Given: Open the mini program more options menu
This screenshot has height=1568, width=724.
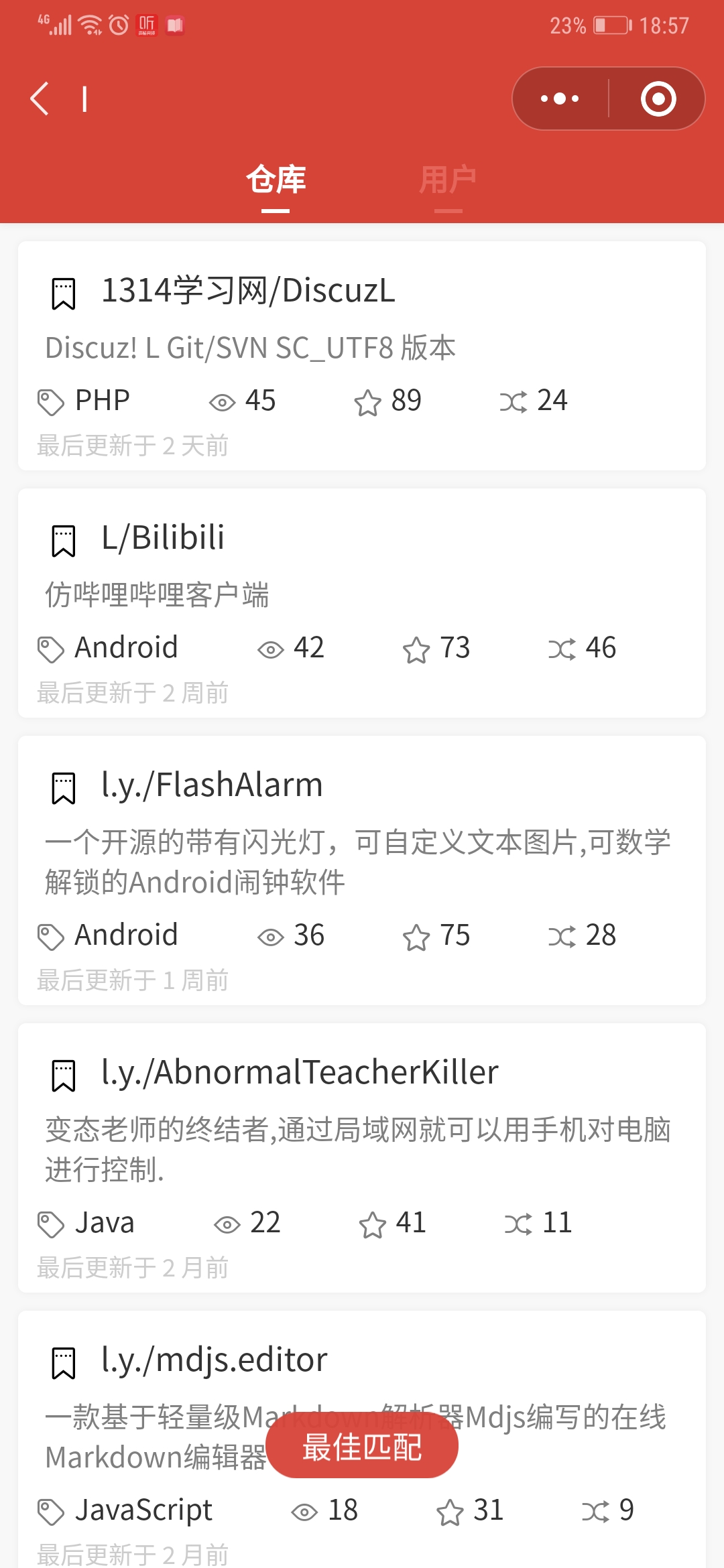Looking at the screenshot, I should [560, 99].
